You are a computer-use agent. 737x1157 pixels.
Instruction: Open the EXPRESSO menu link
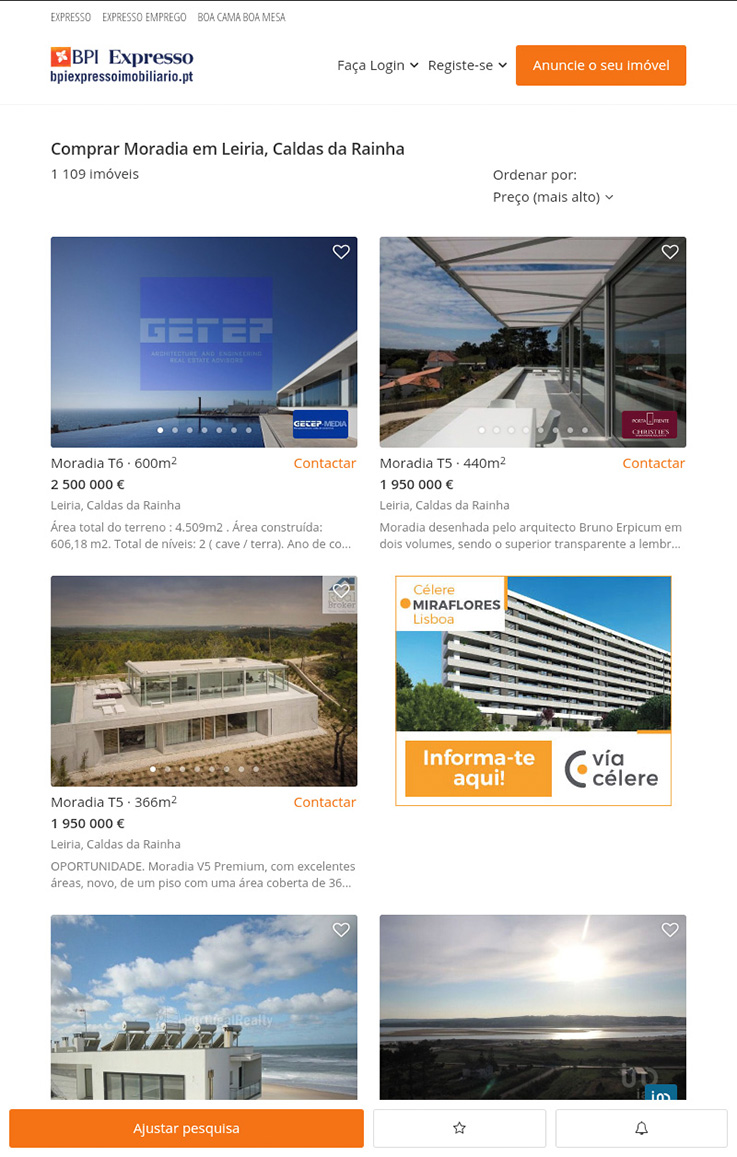(x=70, y=17)
